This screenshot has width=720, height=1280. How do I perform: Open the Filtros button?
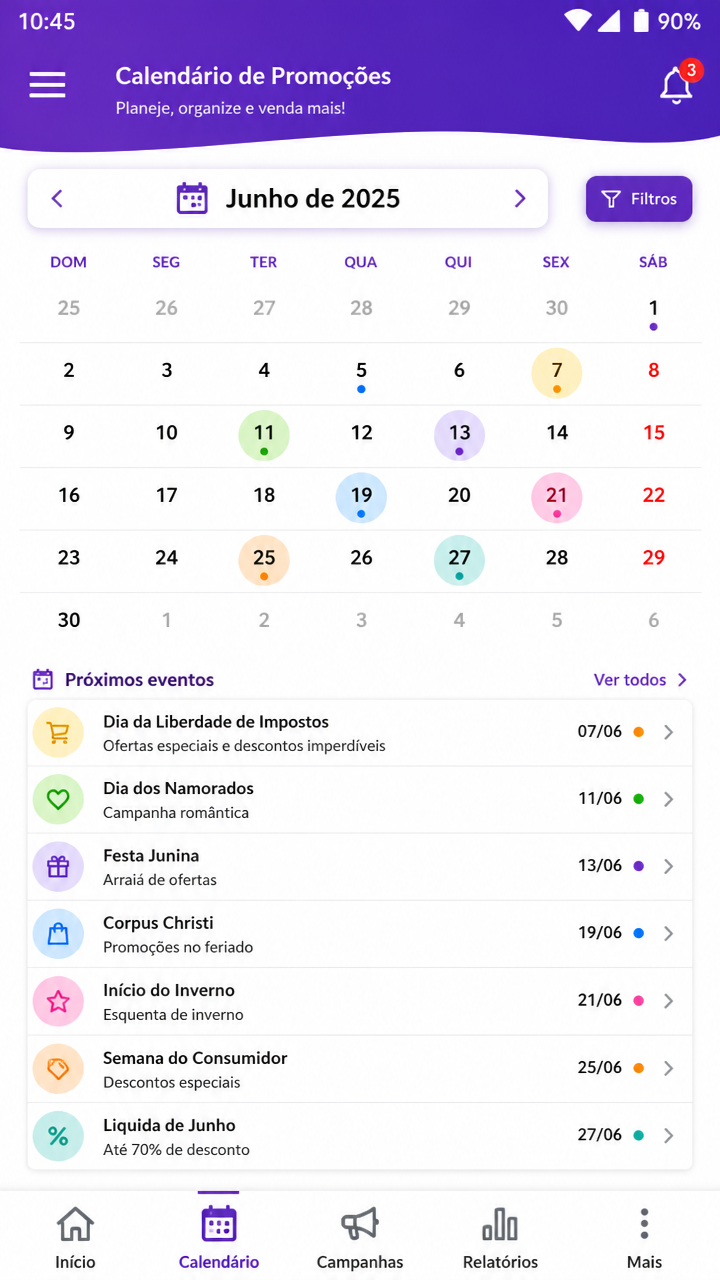pyautogui.click(x=639, y=199)
